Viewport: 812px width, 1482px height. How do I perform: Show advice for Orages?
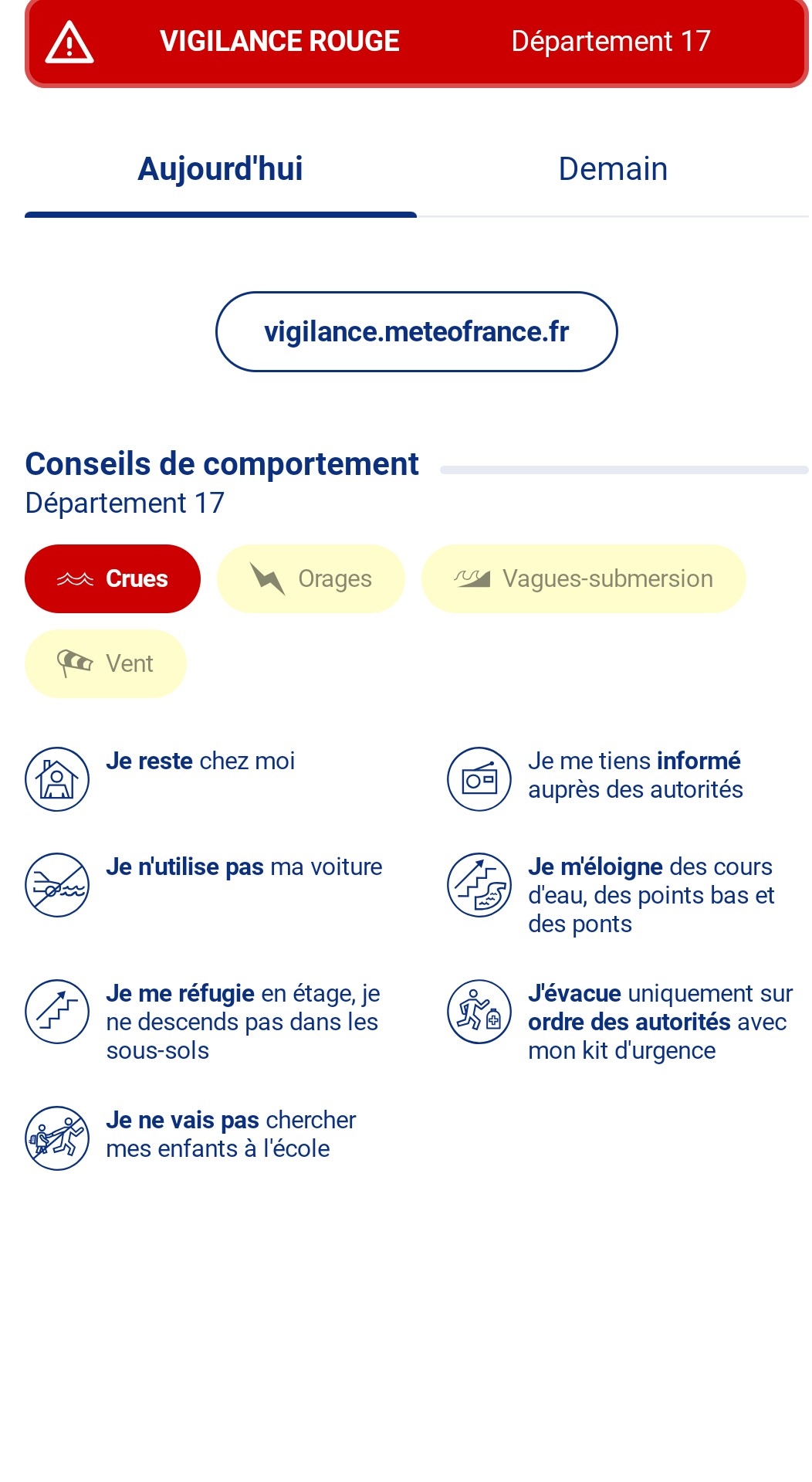311,579
